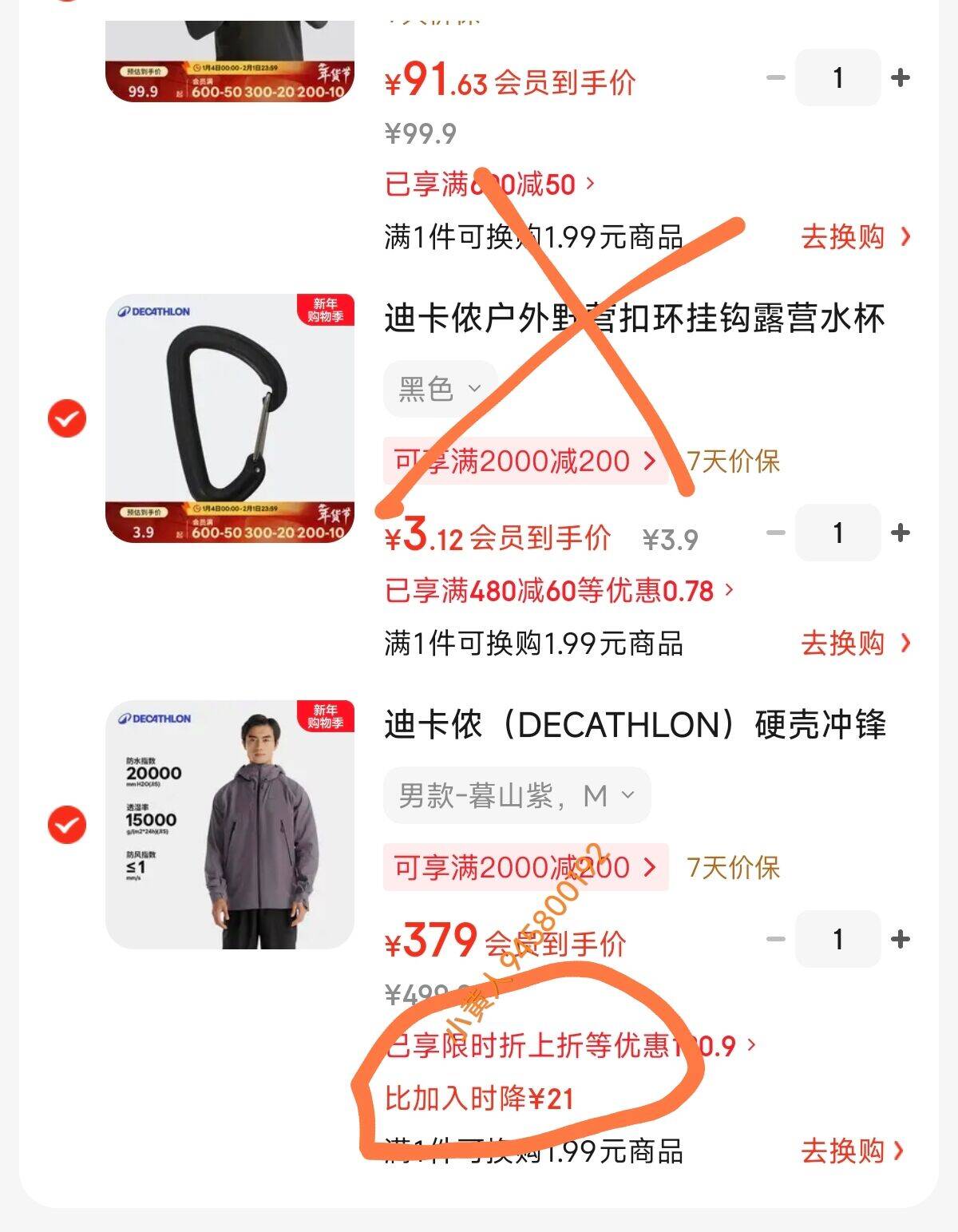
Task: Tap 去换购 under the jacket item
Action: click(x=854, y=1151)
